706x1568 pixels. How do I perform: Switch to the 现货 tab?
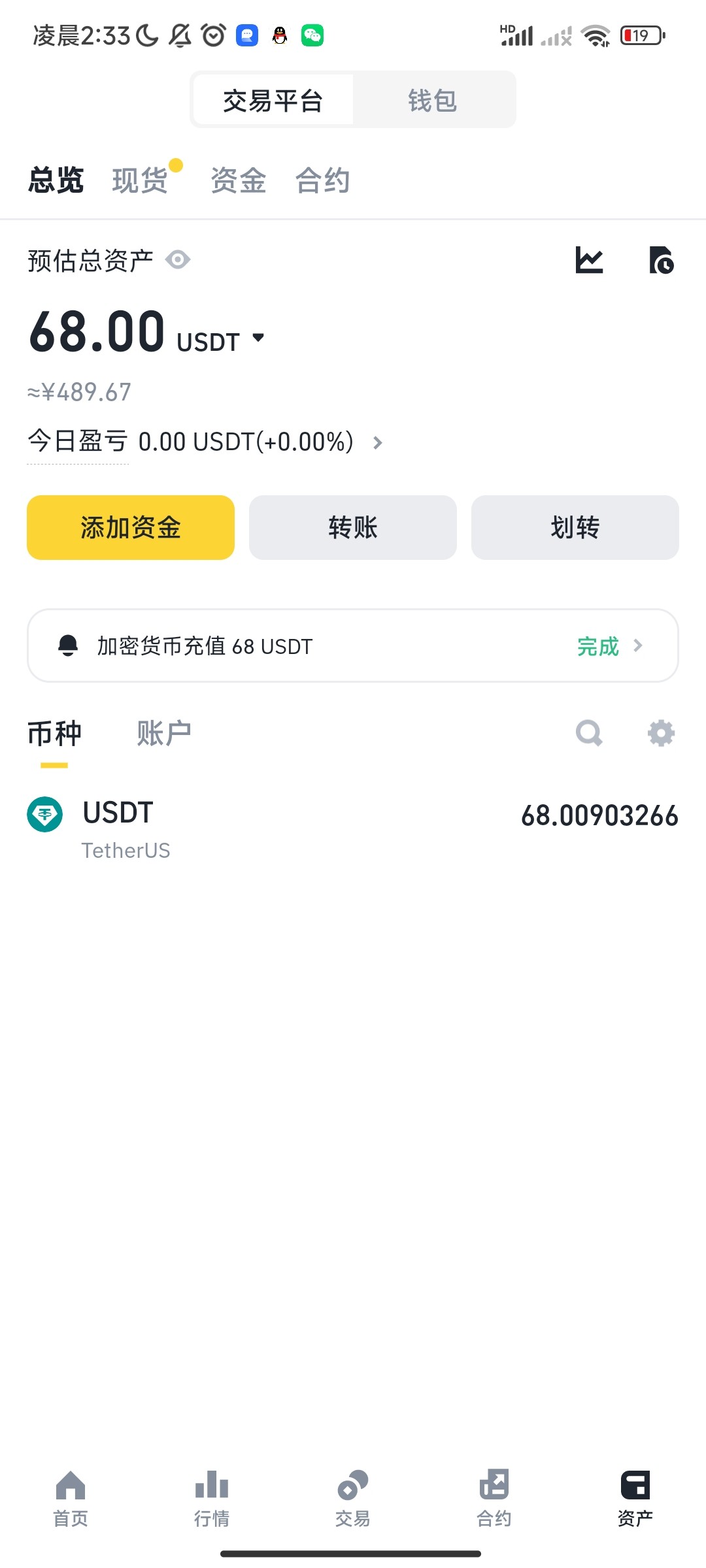click(x=140, y=180)
